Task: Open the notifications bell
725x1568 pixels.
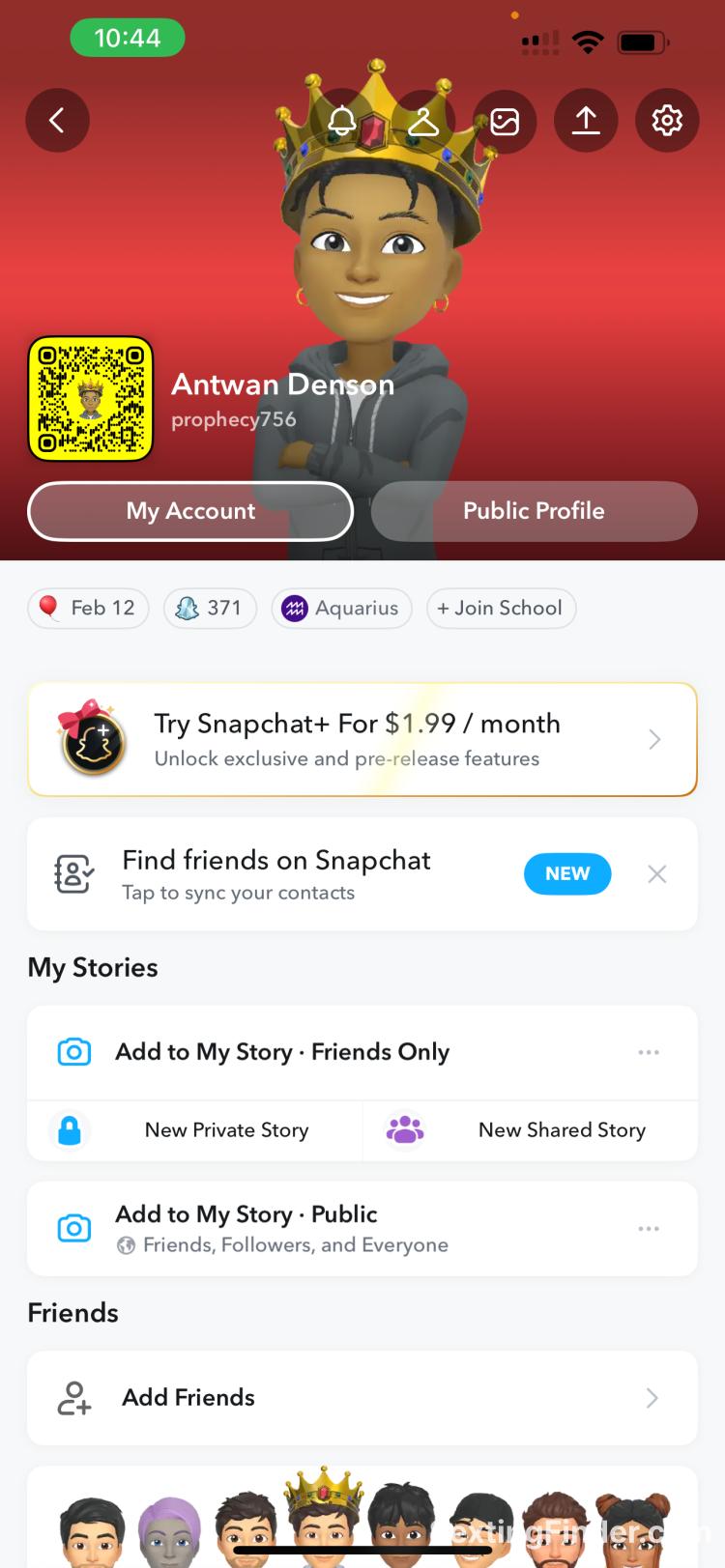Action: (x=342, y=121)
